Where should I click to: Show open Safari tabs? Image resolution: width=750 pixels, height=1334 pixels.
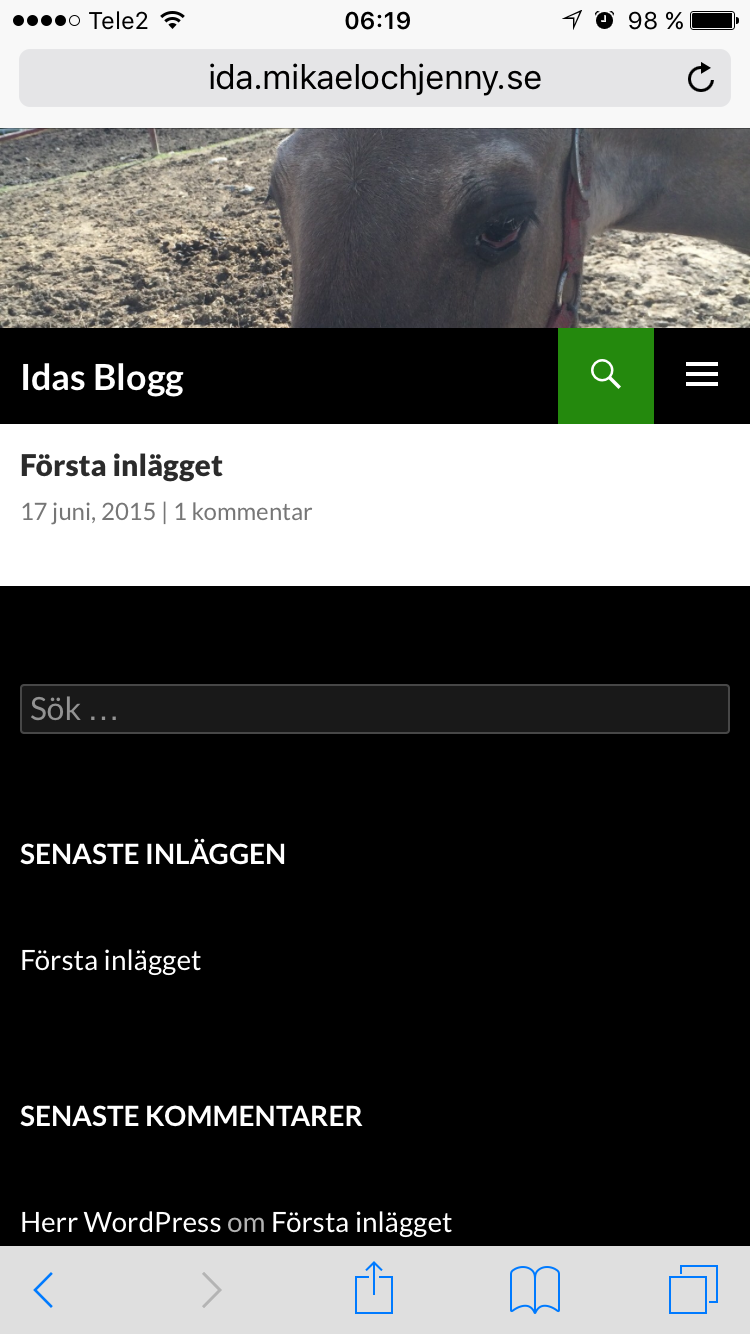[693, 1290]
